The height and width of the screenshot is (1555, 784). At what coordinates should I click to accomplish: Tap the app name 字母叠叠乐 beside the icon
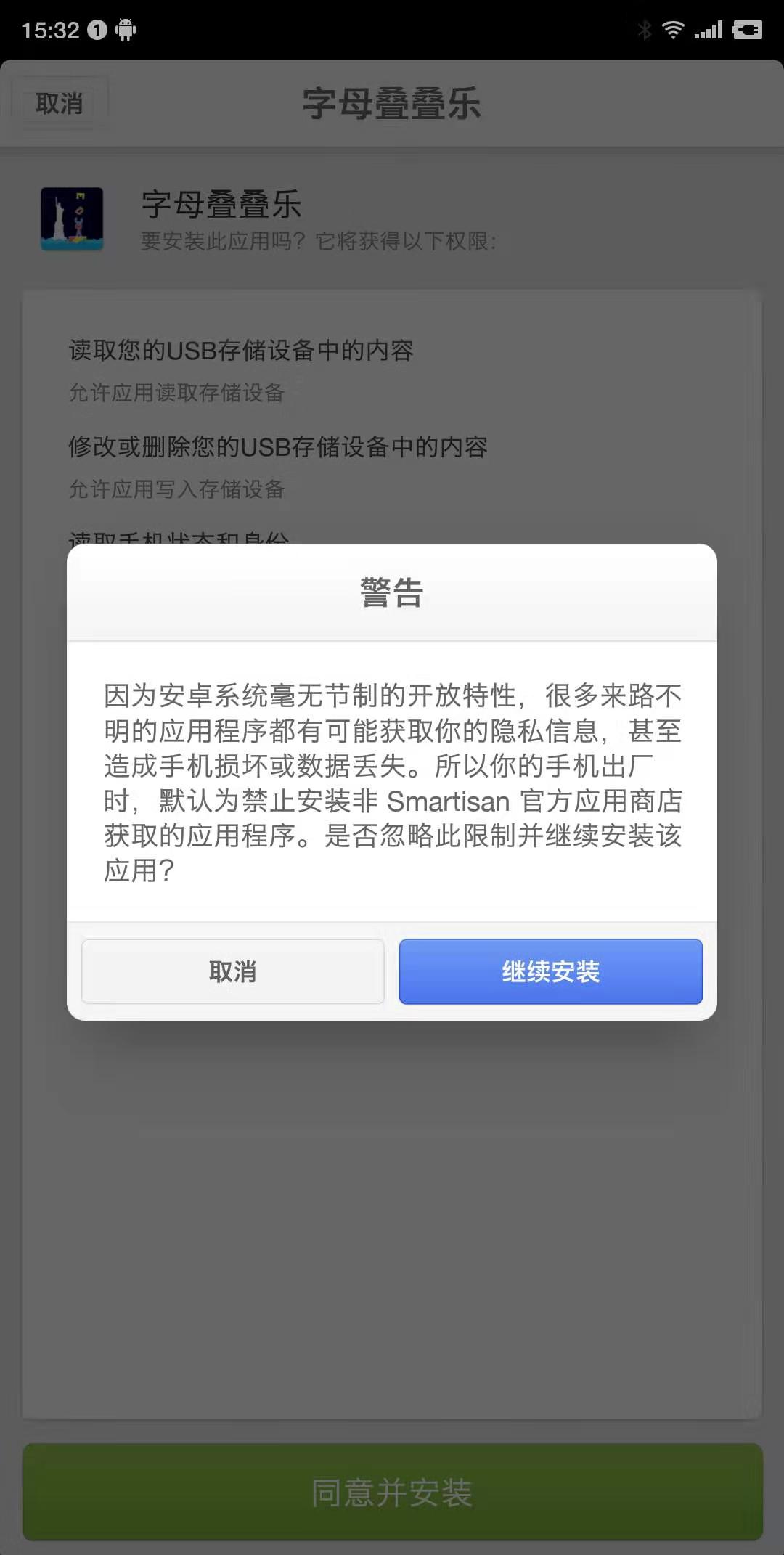pos(221,205)
